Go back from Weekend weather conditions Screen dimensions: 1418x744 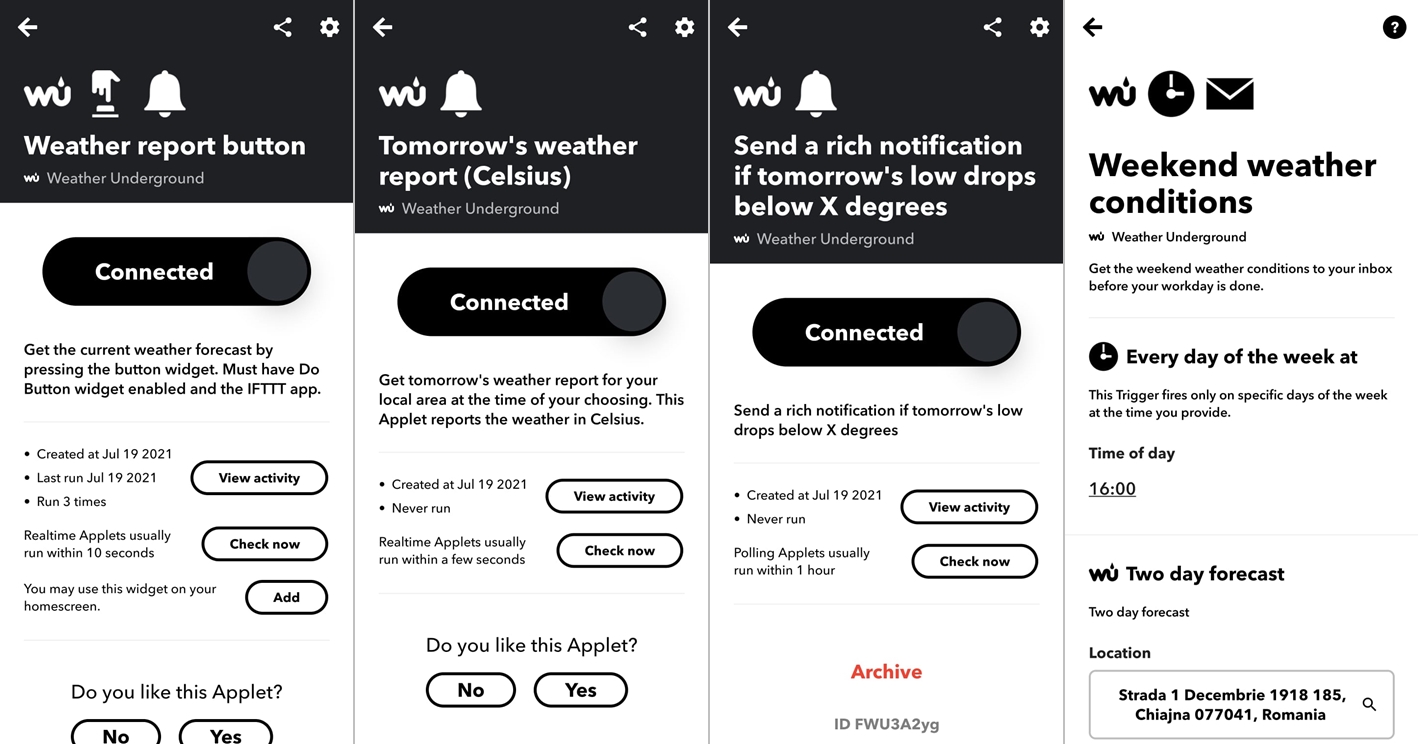click(1093, 27)
